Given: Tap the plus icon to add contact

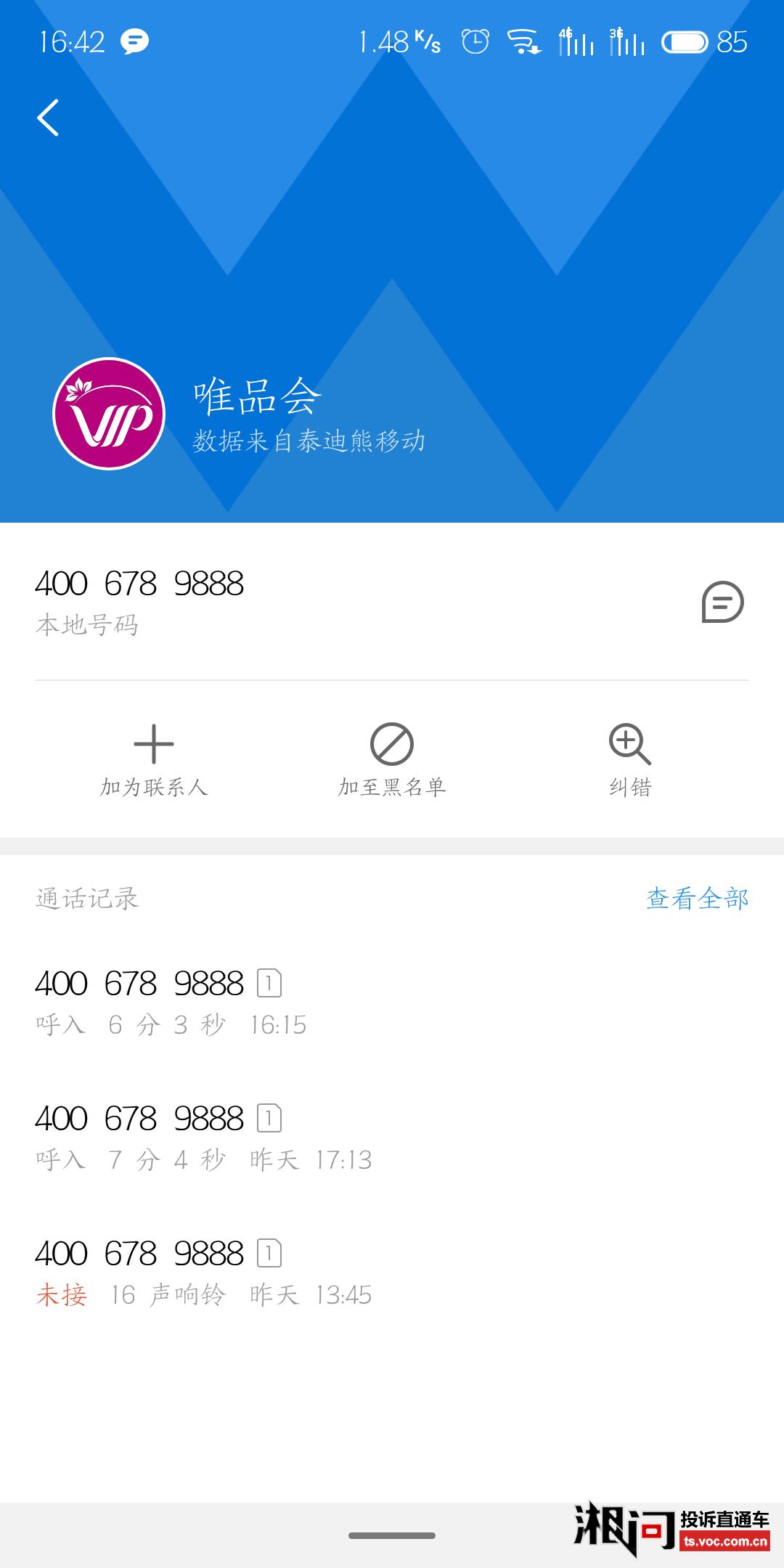Looking at the screenshot, I should point(153,746).
